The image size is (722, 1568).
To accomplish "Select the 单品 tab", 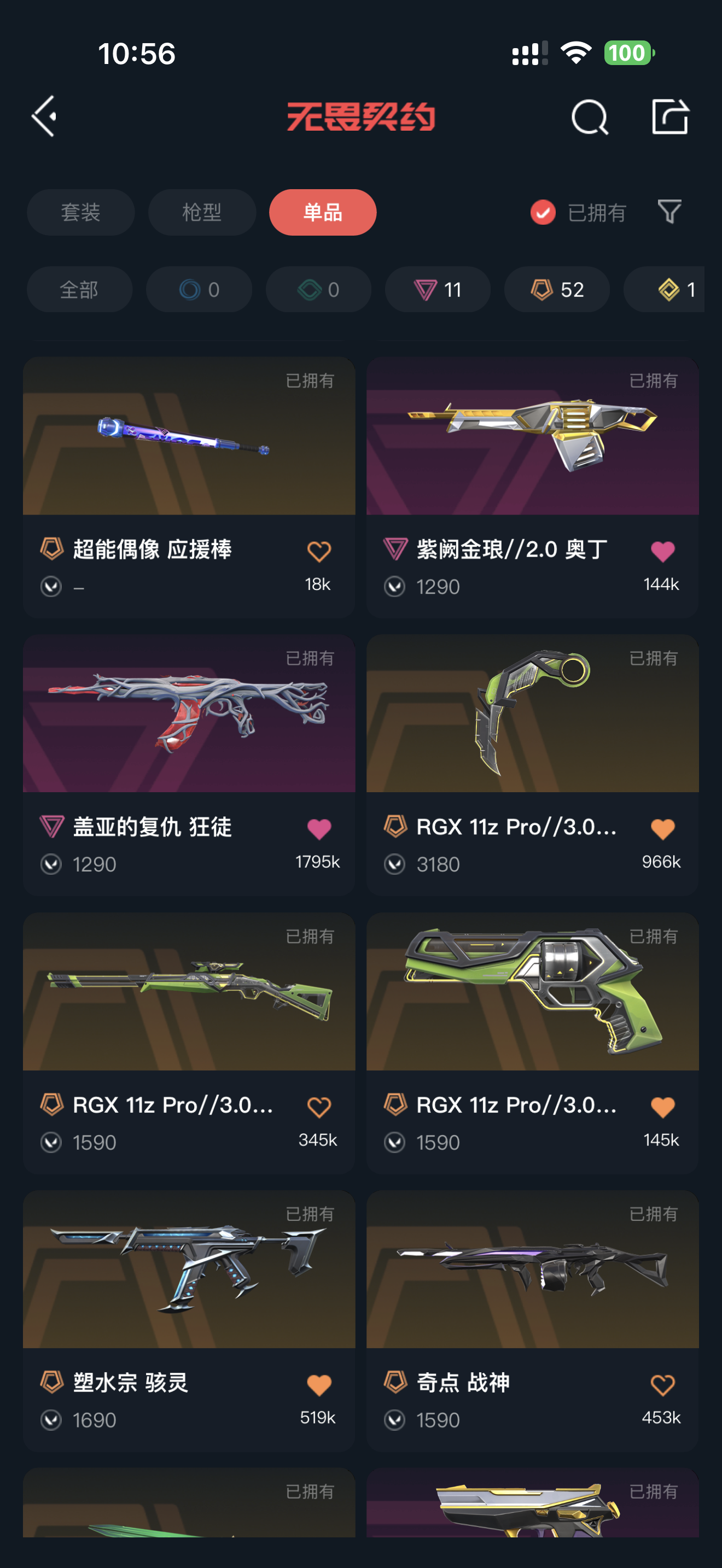I will [x=323, y=213].
